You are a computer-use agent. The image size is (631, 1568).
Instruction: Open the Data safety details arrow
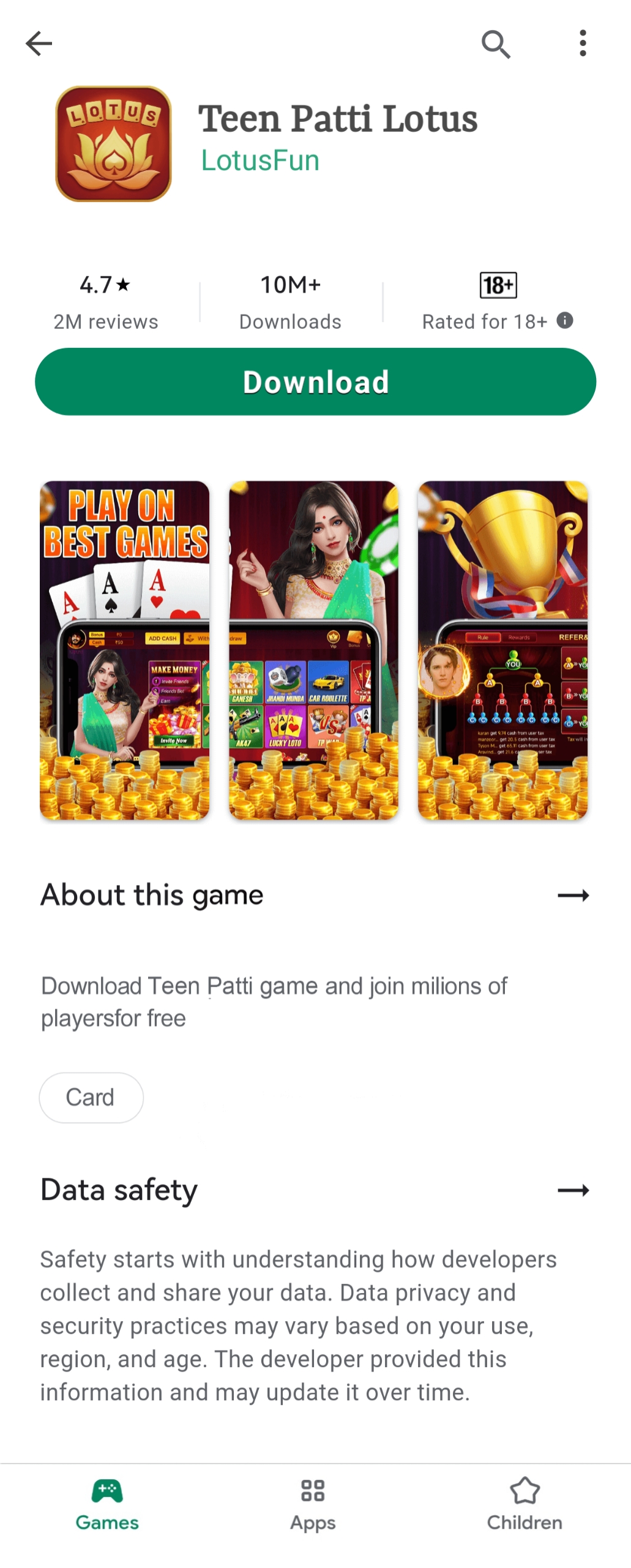click(573, 1190)
